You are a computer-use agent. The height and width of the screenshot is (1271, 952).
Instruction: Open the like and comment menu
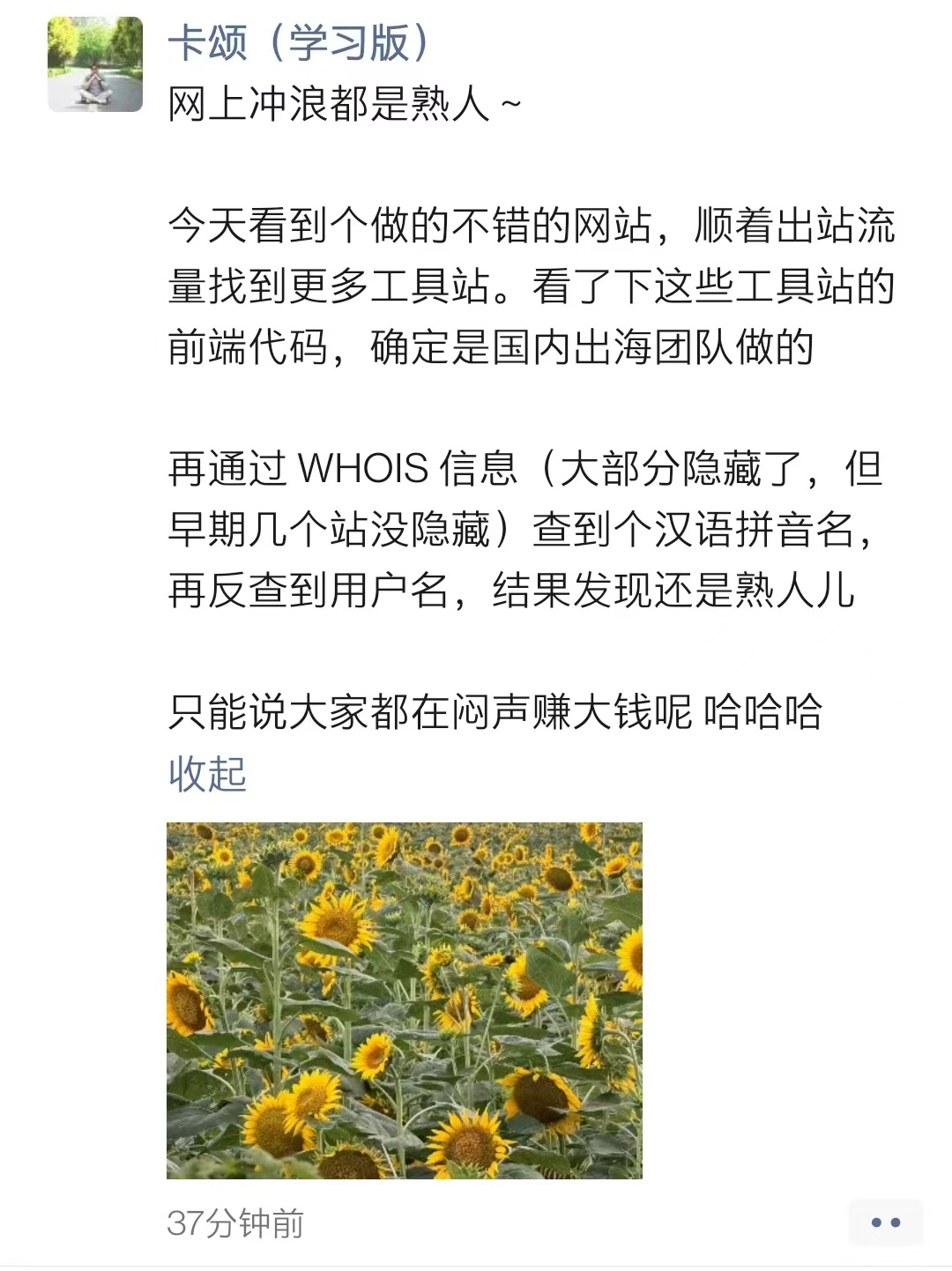[x=885, y=1223]
